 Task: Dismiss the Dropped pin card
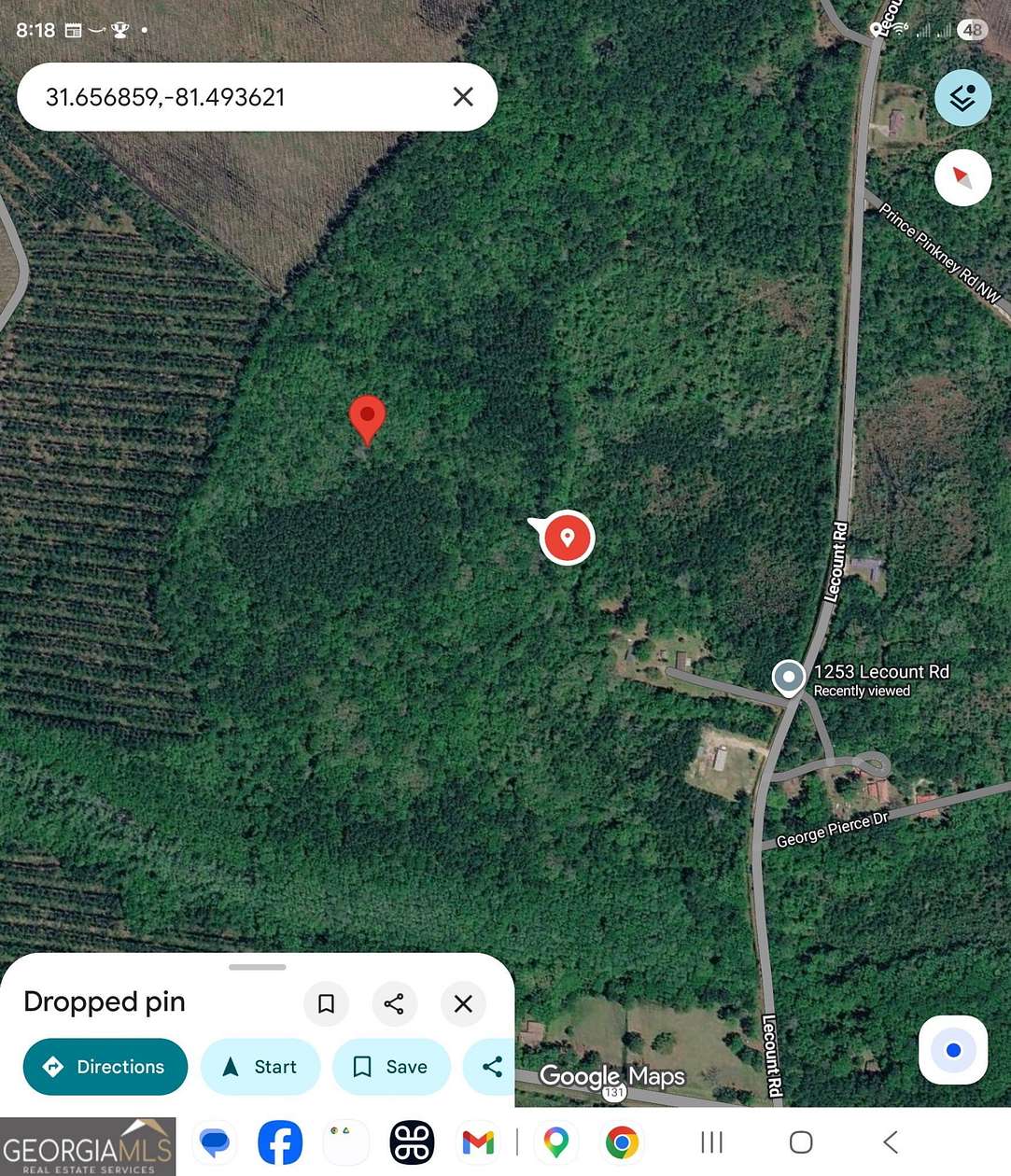pos(462,1003)
